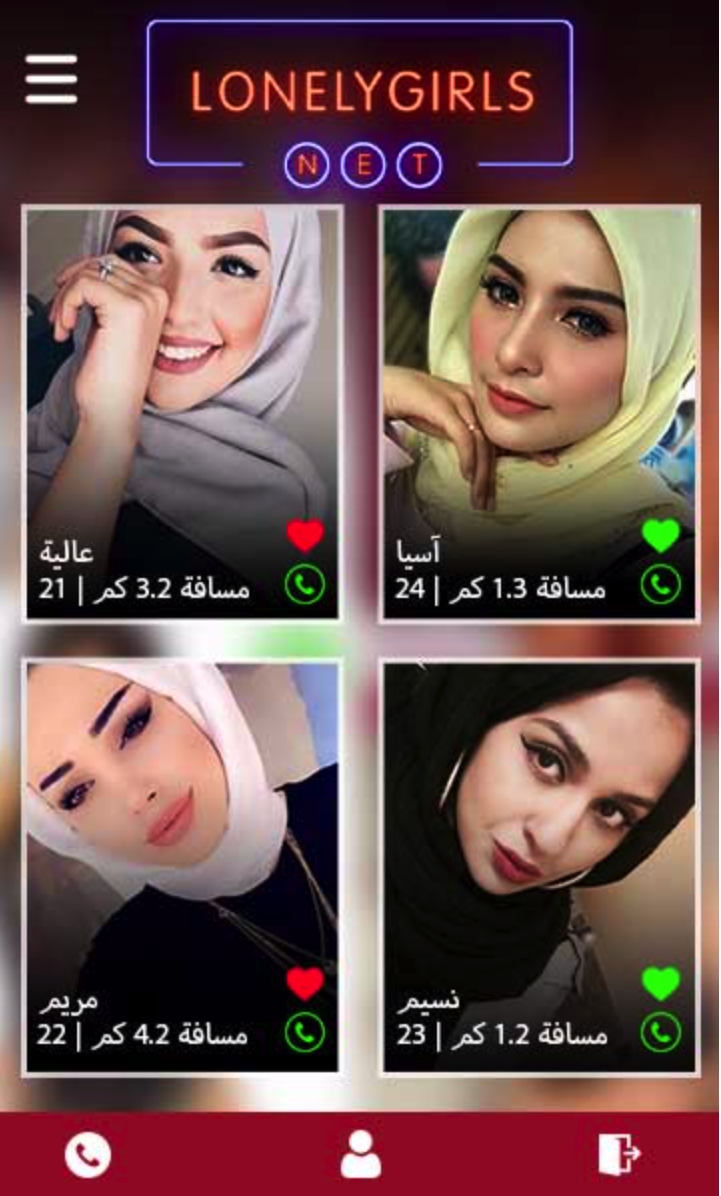Switch to the calls tab
The height and width of the screenshot is (1196, 721).
tap(88, 1156)
